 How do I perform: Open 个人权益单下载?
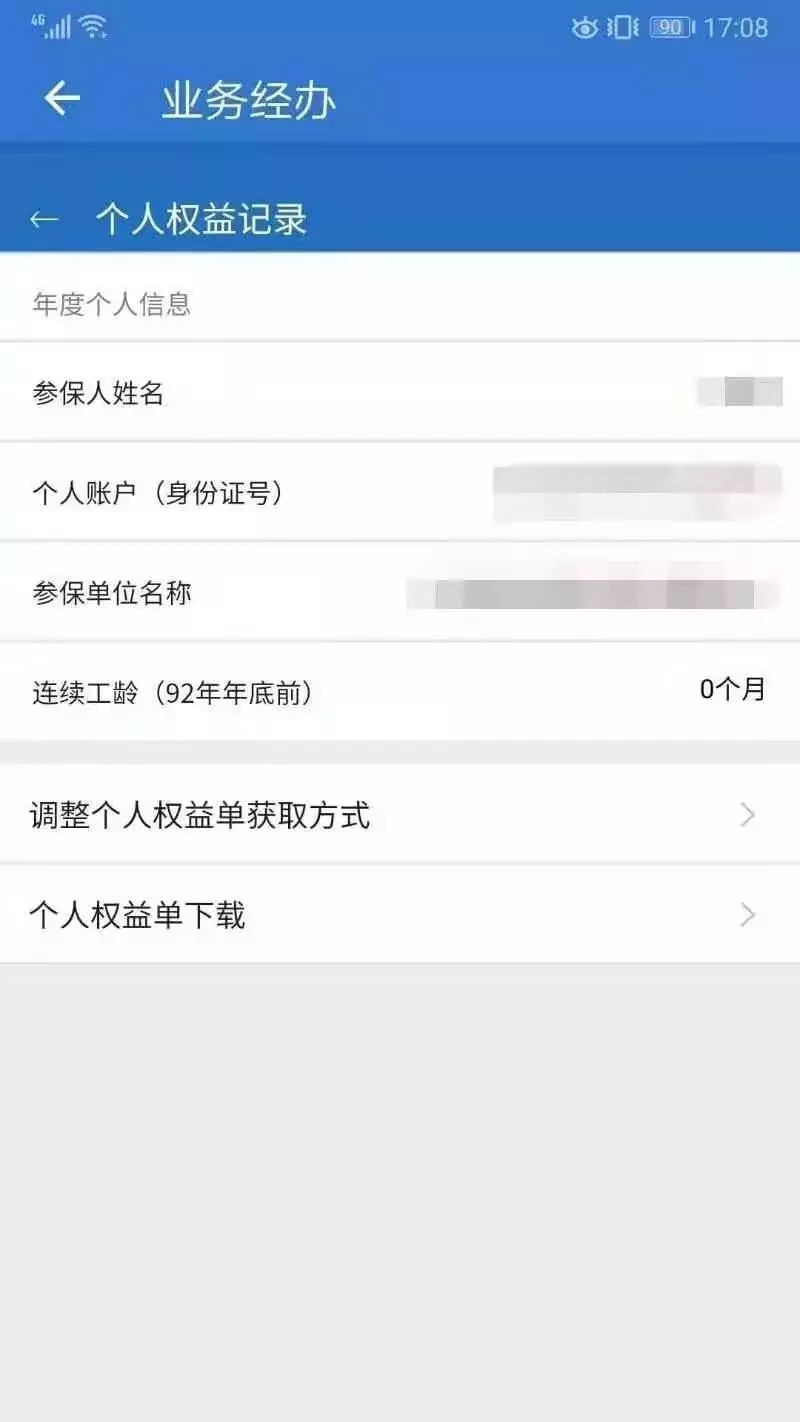[400, 915]
